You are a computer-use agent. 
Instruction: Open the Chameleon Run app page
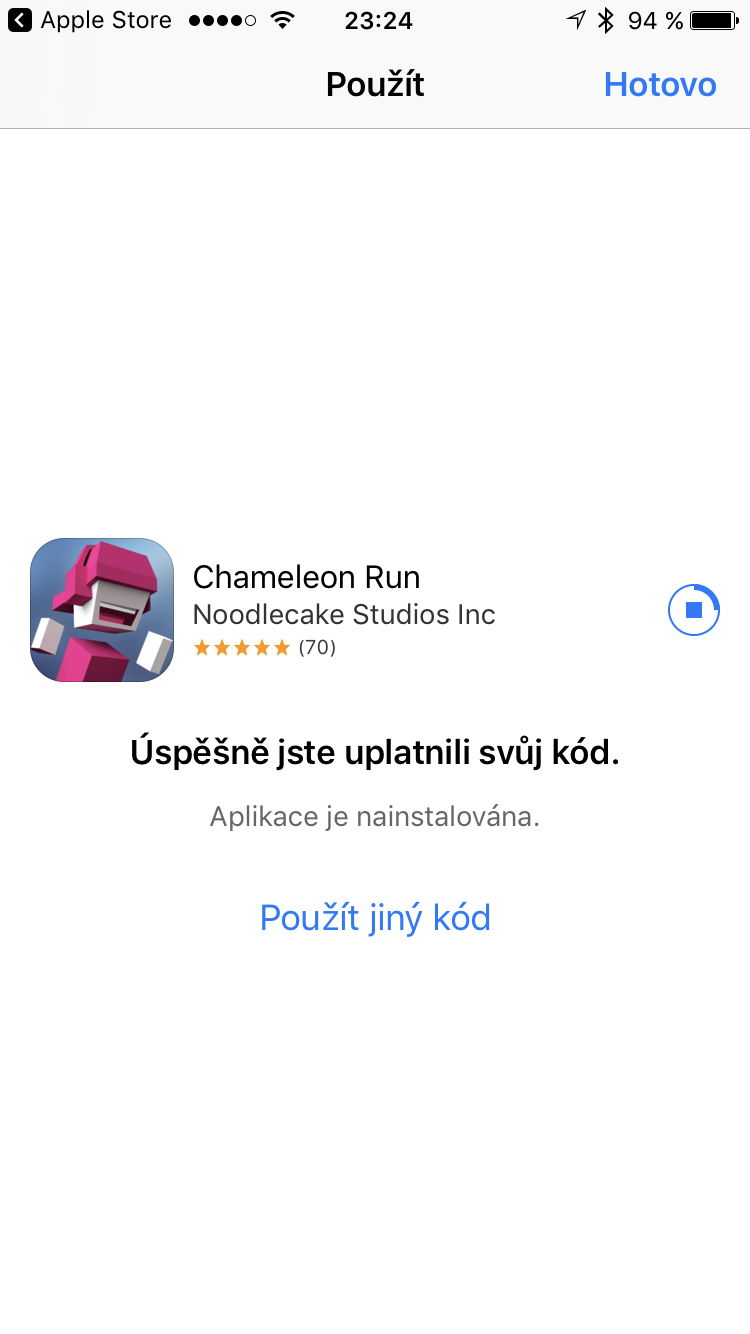[306, 577]
